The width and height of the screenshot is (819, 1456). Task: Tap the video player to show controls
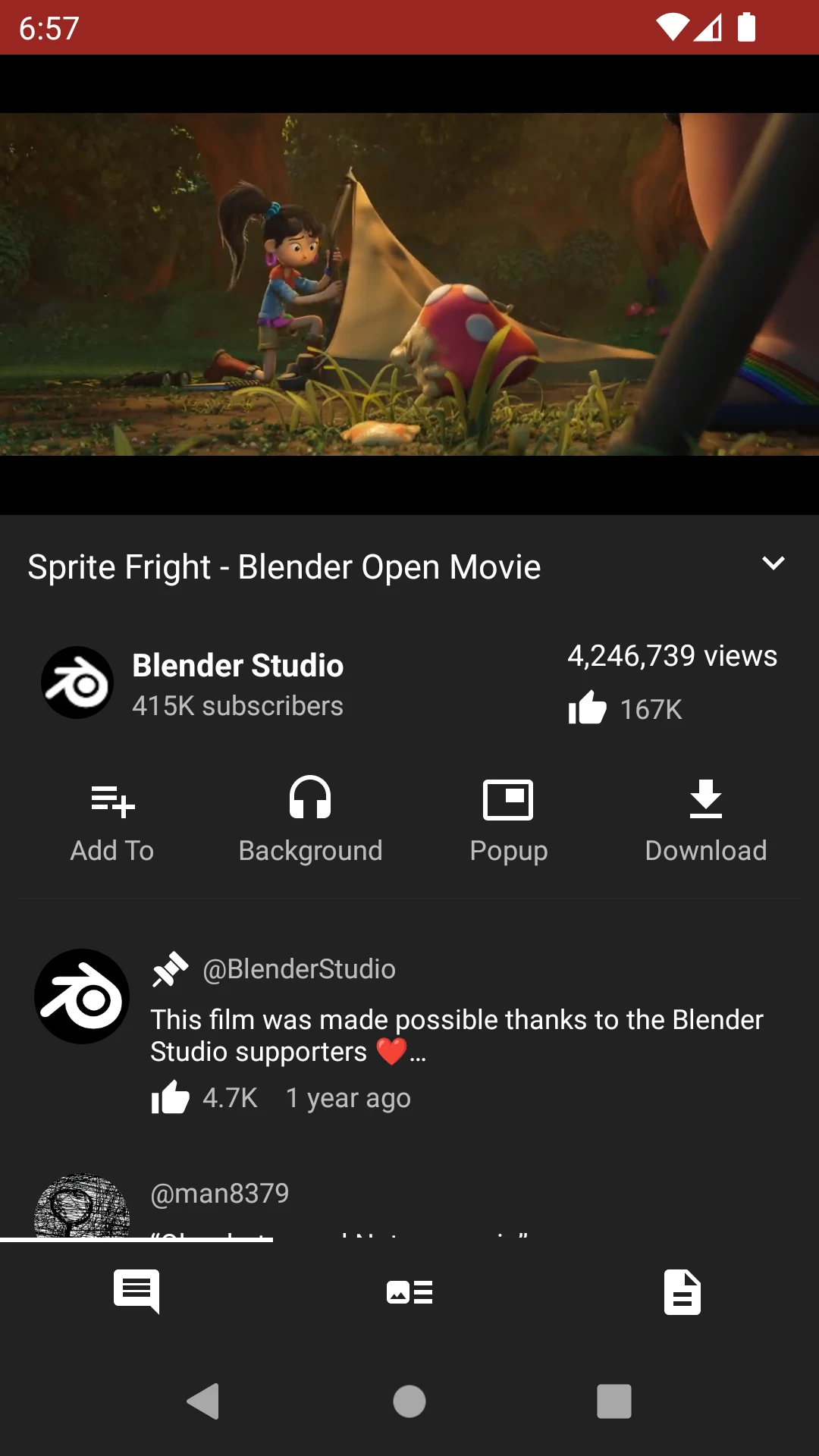coord(409,284)
